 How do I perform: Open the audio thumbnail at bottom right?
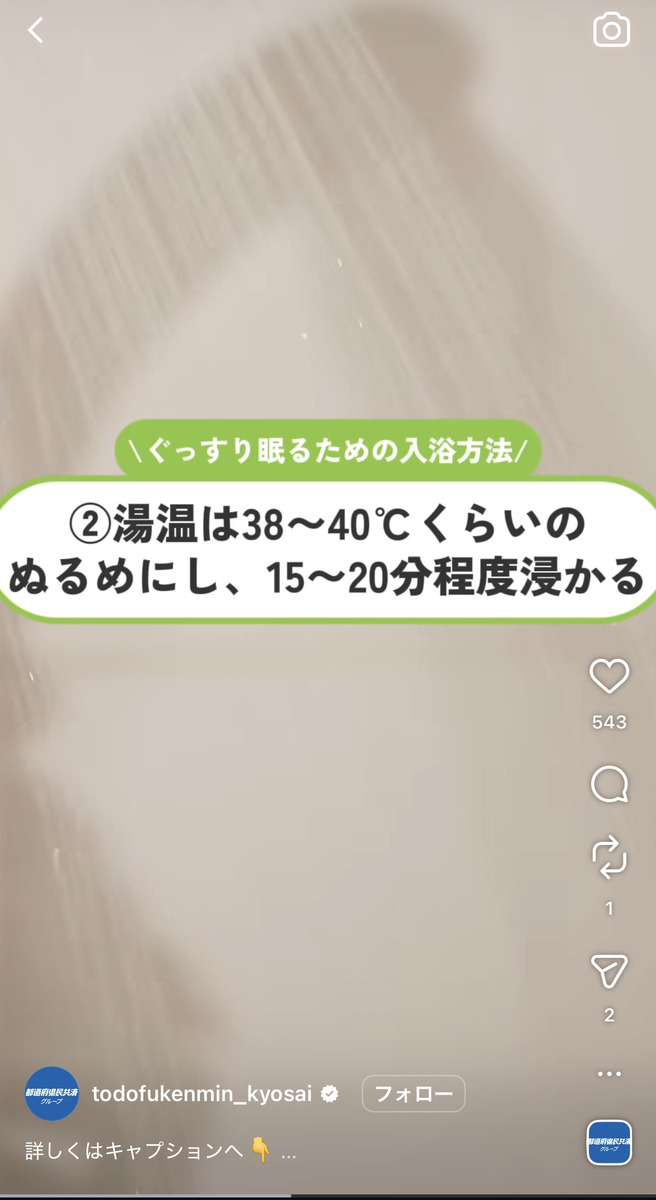coord(609,1143)
